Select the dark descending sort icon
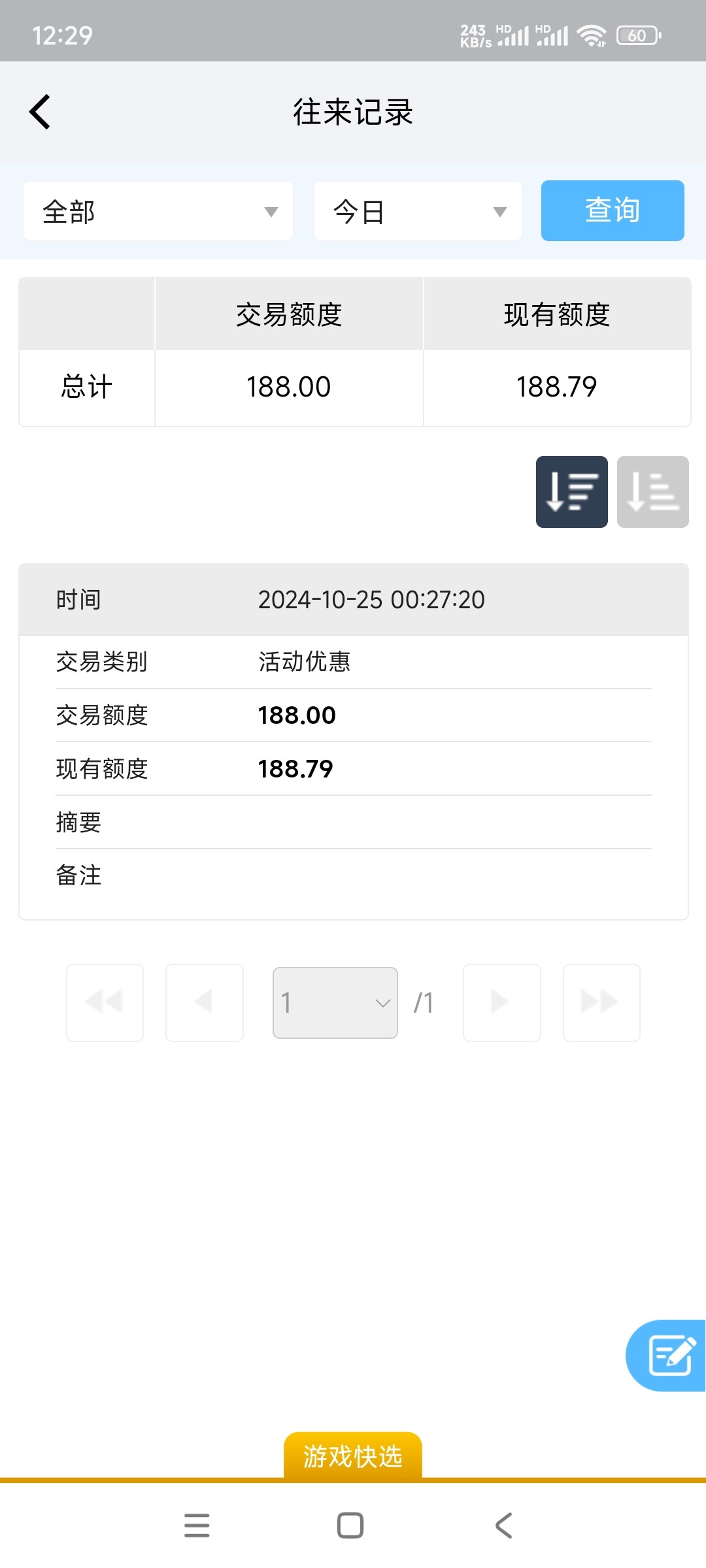Screen dimensions: 706x1568 click(x=571, y=492)
